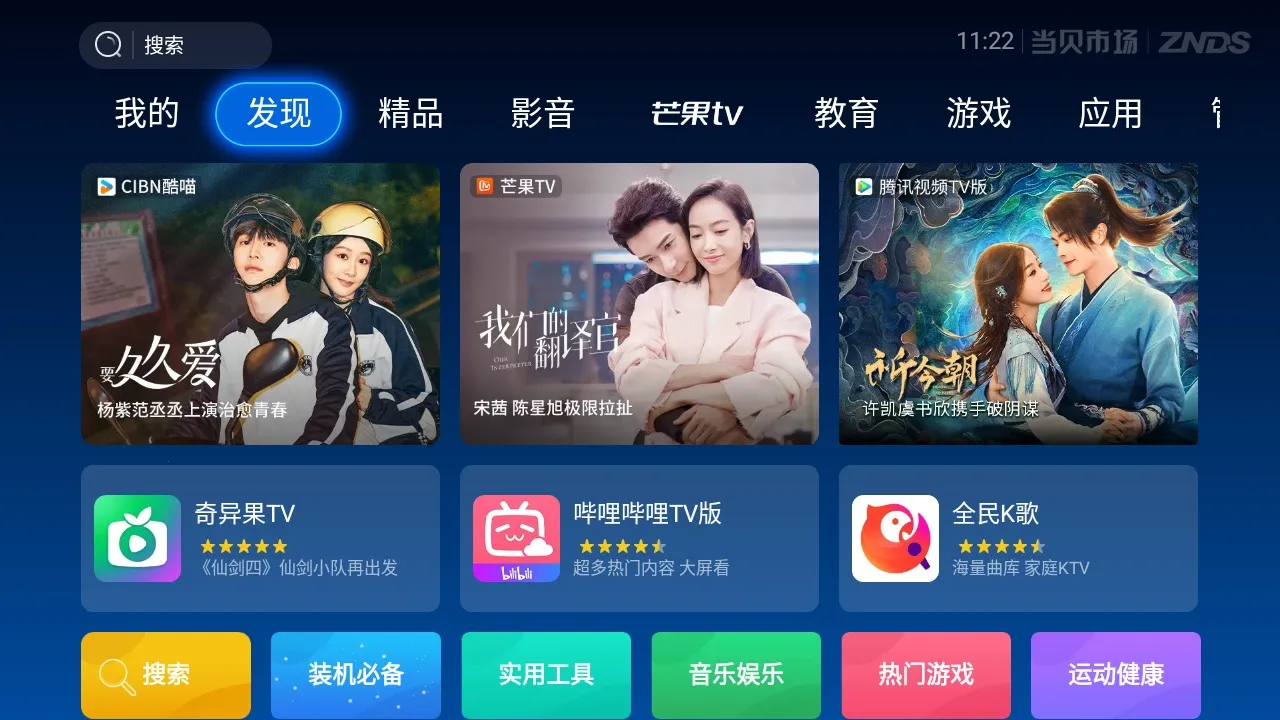Open the 芒果TV 我们的翻译官 banner
1280x720 pixels.
(x=639, y=304)
